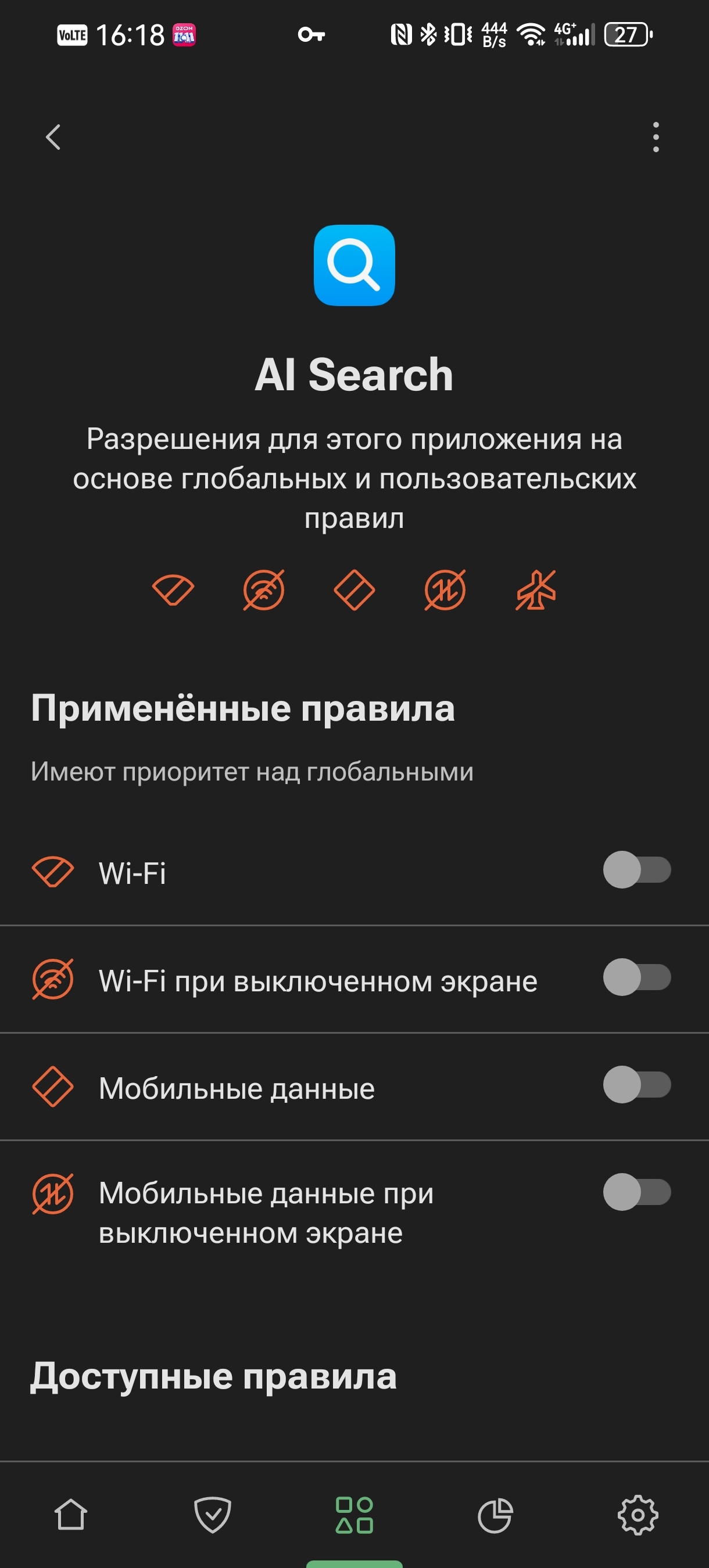This screenshot has width=709, height=1568.
Task: Toggle Мобильные данные при выключенном экране switch
Action: 636,1192
